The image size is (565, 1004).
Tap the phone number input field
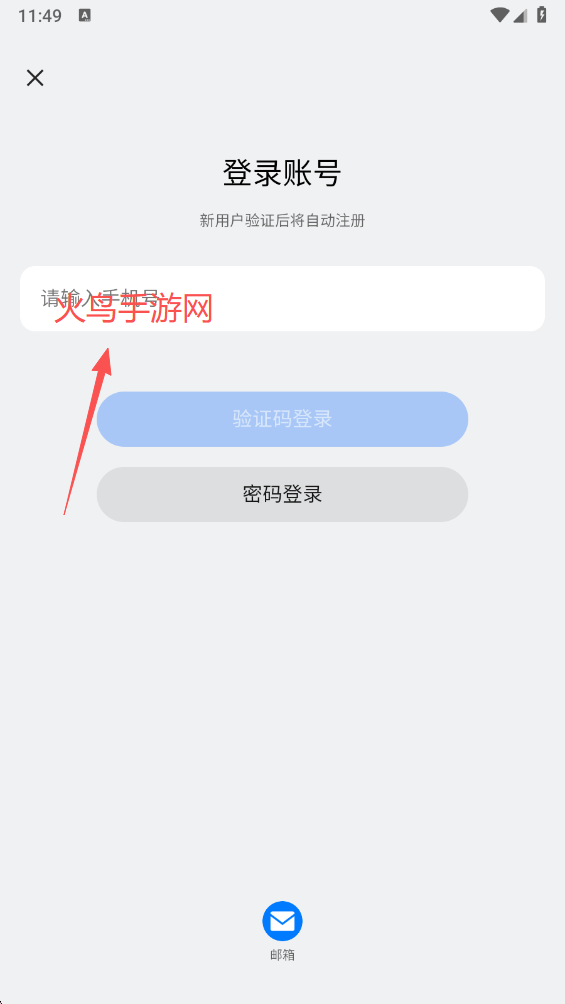point(282,298)
